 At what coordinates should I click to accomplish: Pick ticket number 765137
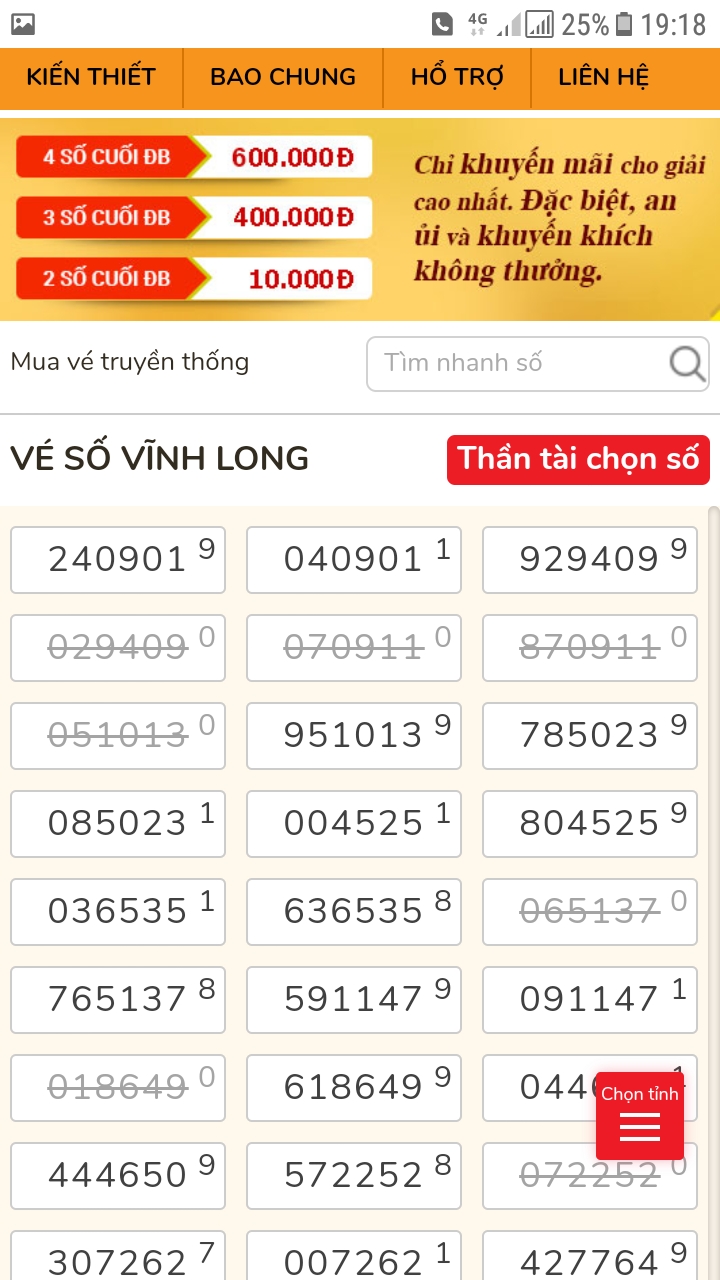tap(118, 999)
